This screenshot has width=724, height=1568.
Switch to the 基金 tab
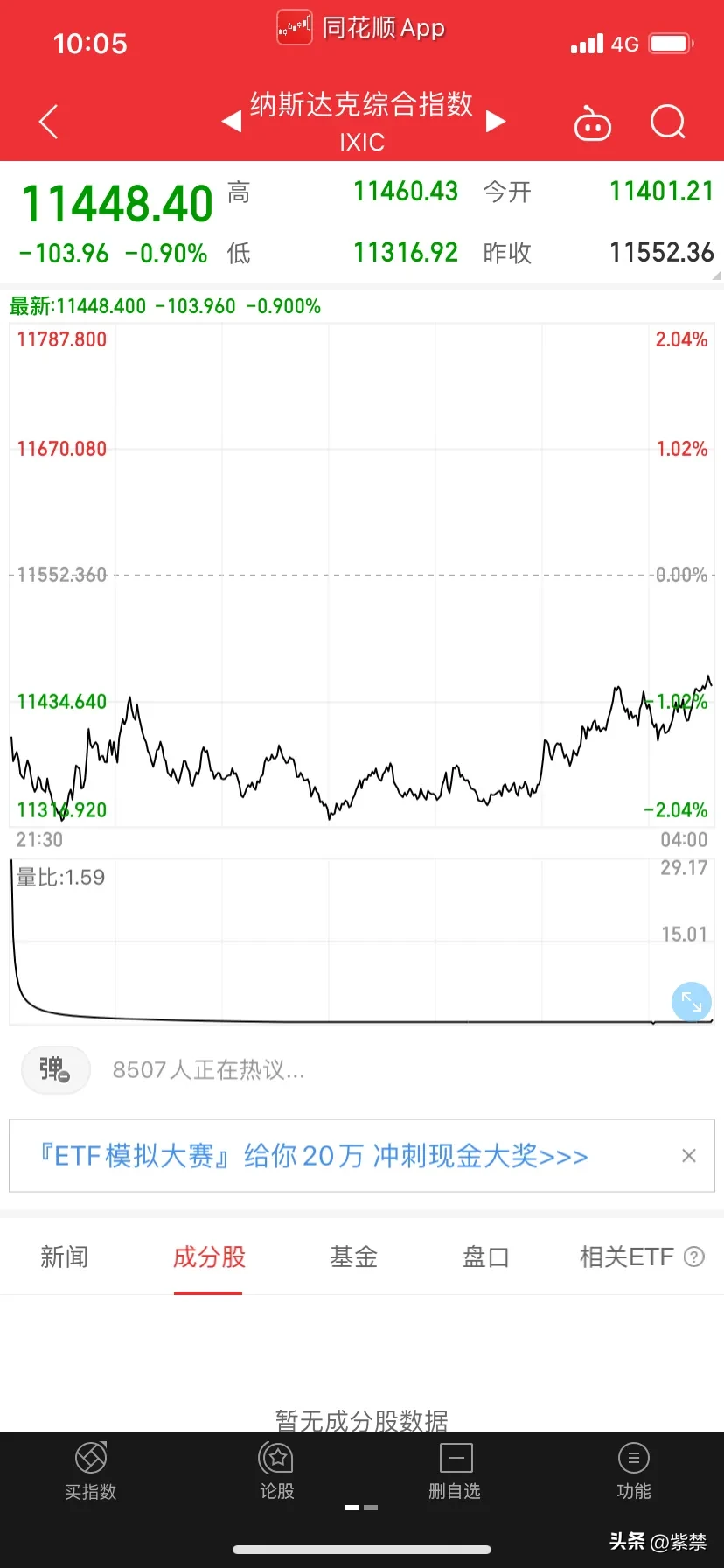pyautogui.click(x=353, y=1257)
